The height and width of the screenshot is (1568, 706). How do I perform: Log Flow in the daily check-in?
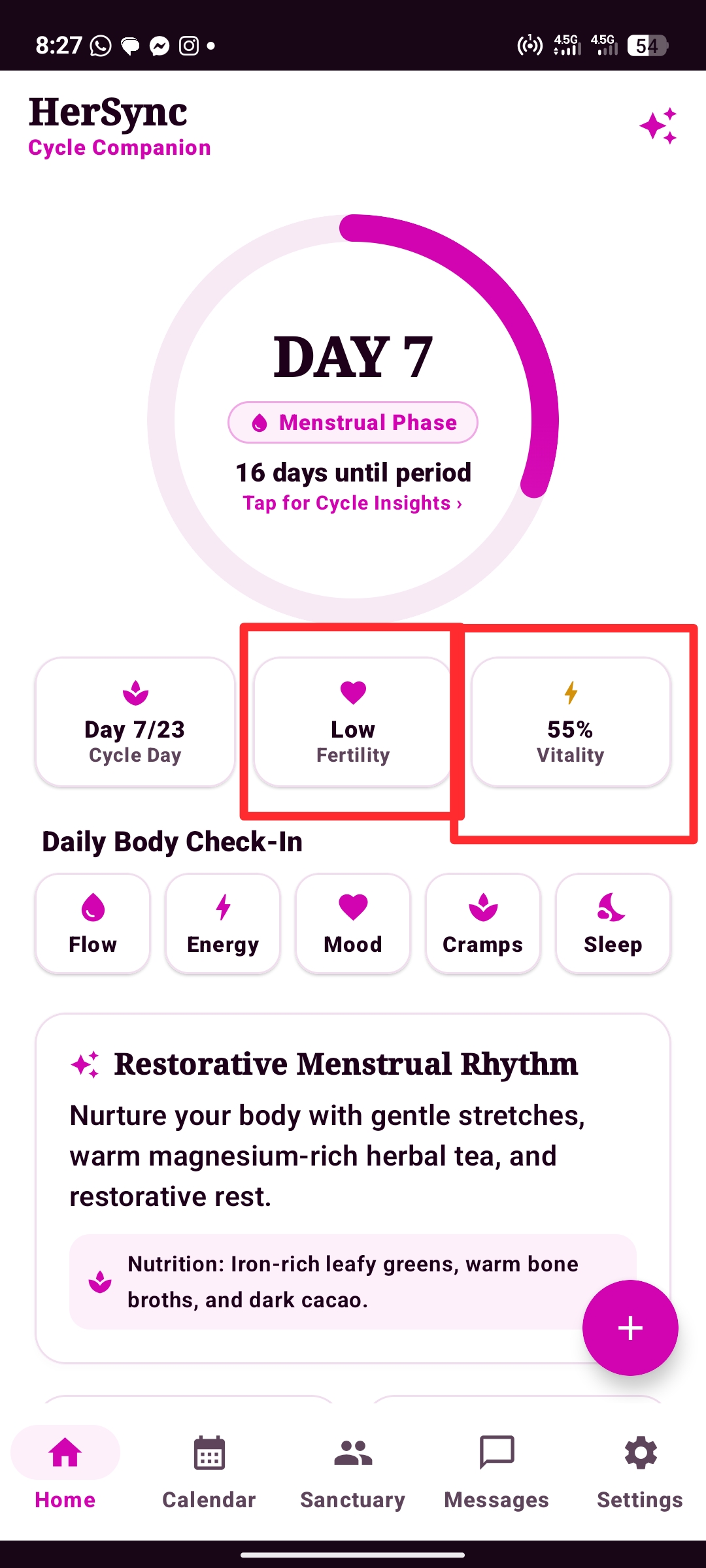click(x=93, y=924)
